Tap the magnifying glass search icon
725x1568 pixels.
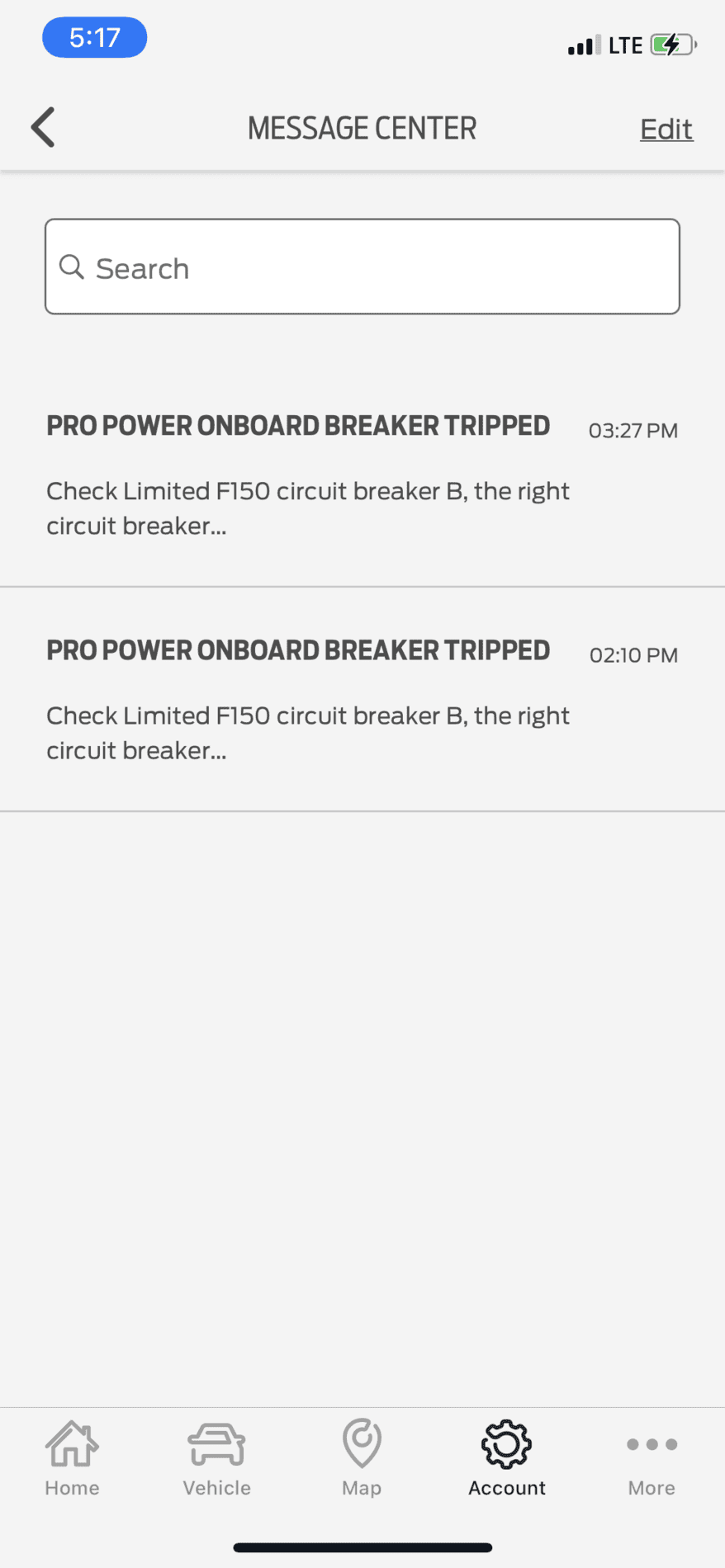click(71, 267)
